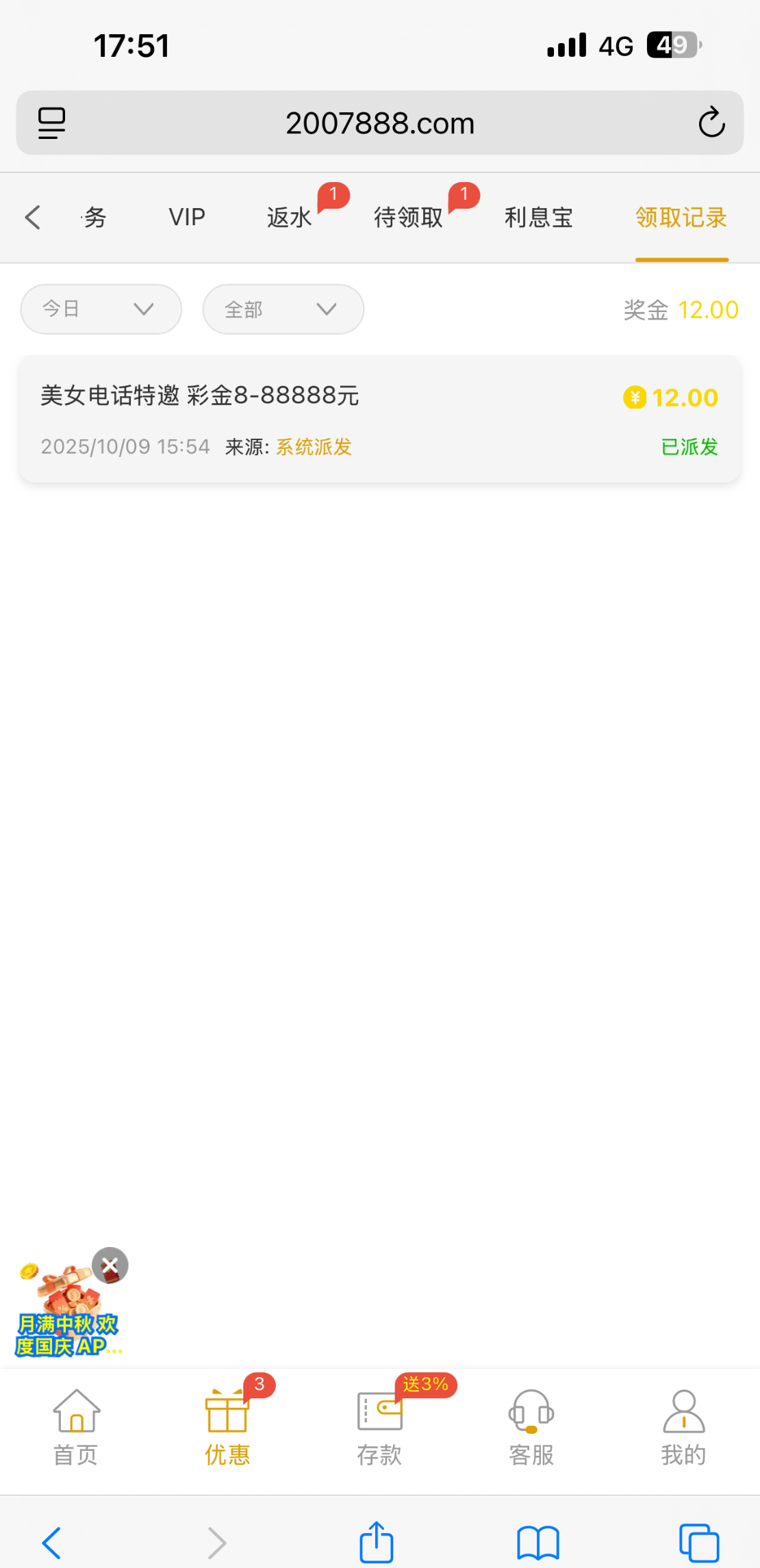Tap the back arrow beside the top tabs
Viewport: 760px width, 1568px height.
click(33, 218)
